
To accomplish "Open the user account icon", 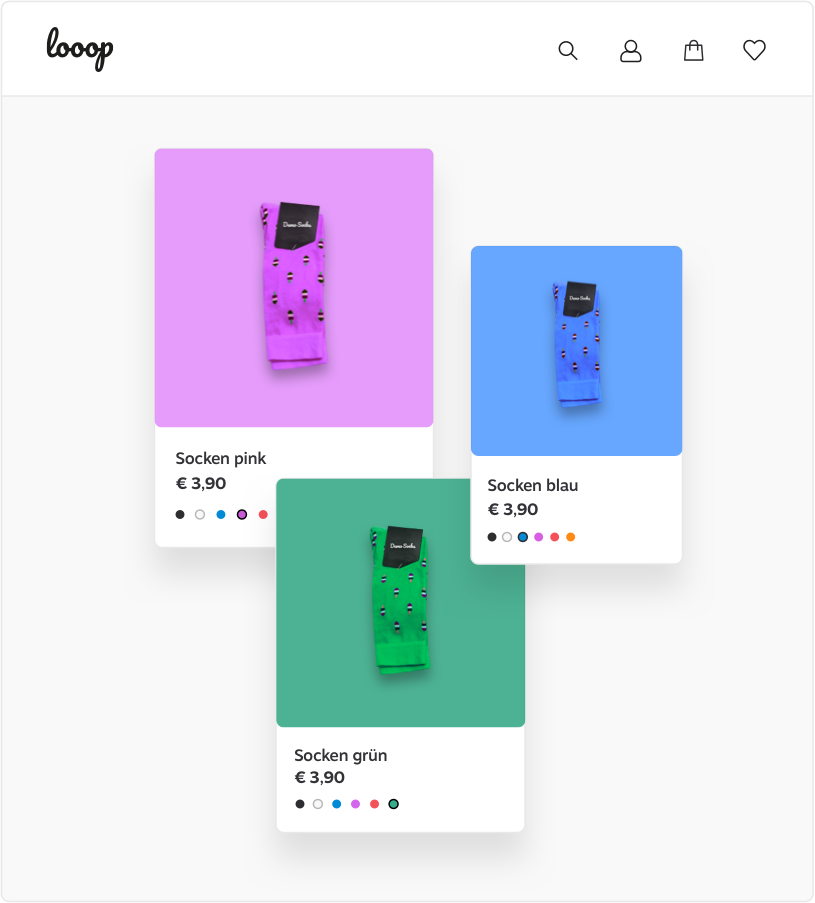I will click(630, 51).
